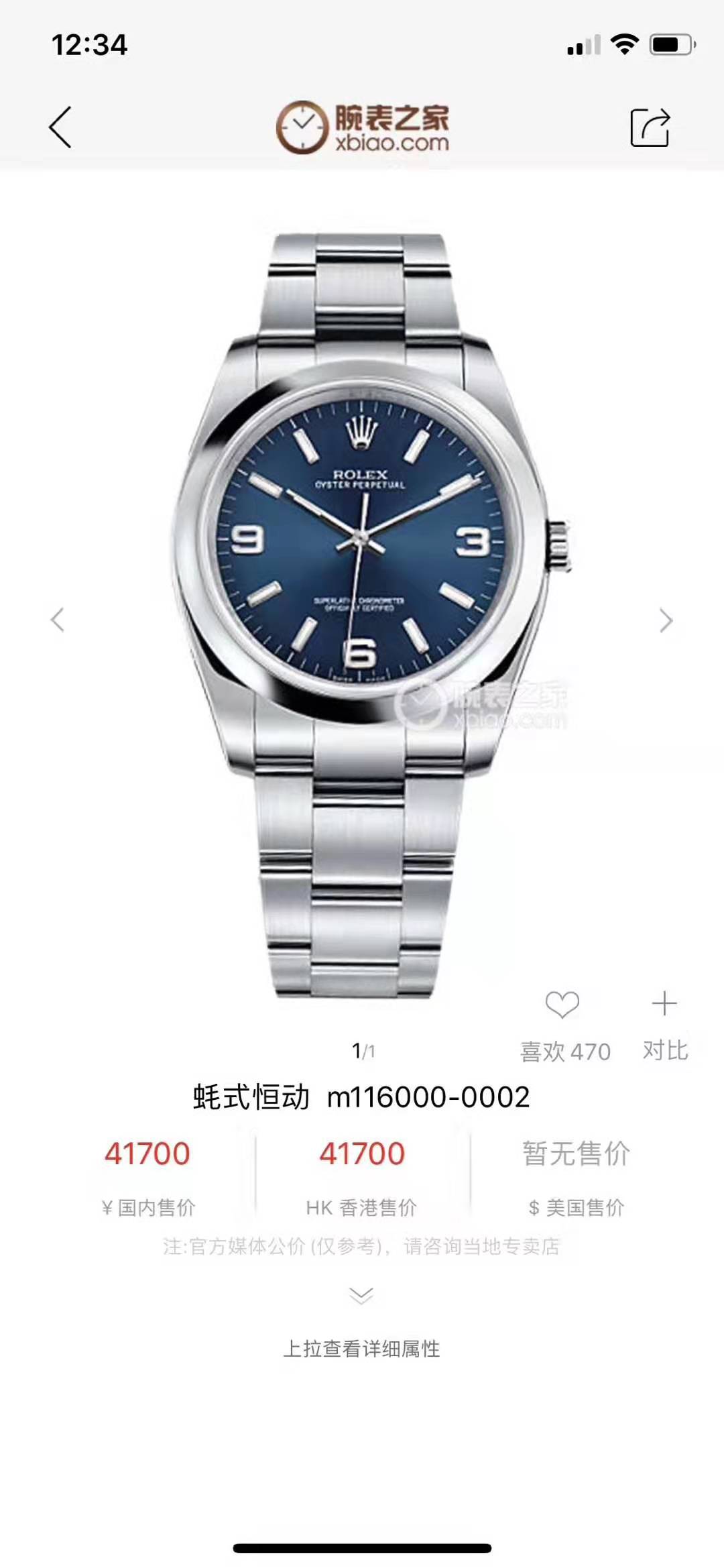Go back using the top-left arrow
The height and width of the screenshot is (1568, 724).
(60, 127)
